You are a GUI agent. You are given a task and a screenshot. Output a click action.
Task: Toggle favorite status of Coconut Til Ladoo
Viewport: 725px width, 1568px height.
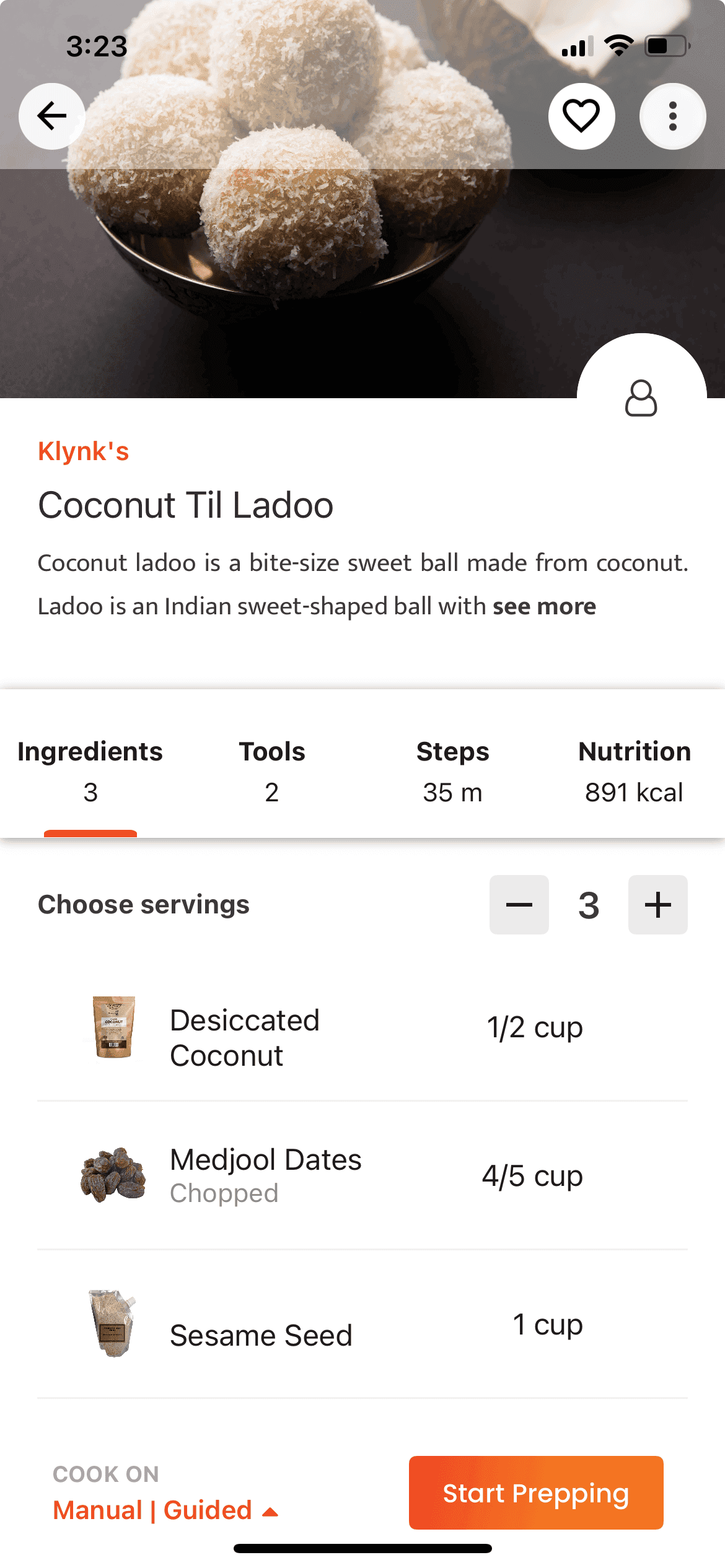point(581,116)
